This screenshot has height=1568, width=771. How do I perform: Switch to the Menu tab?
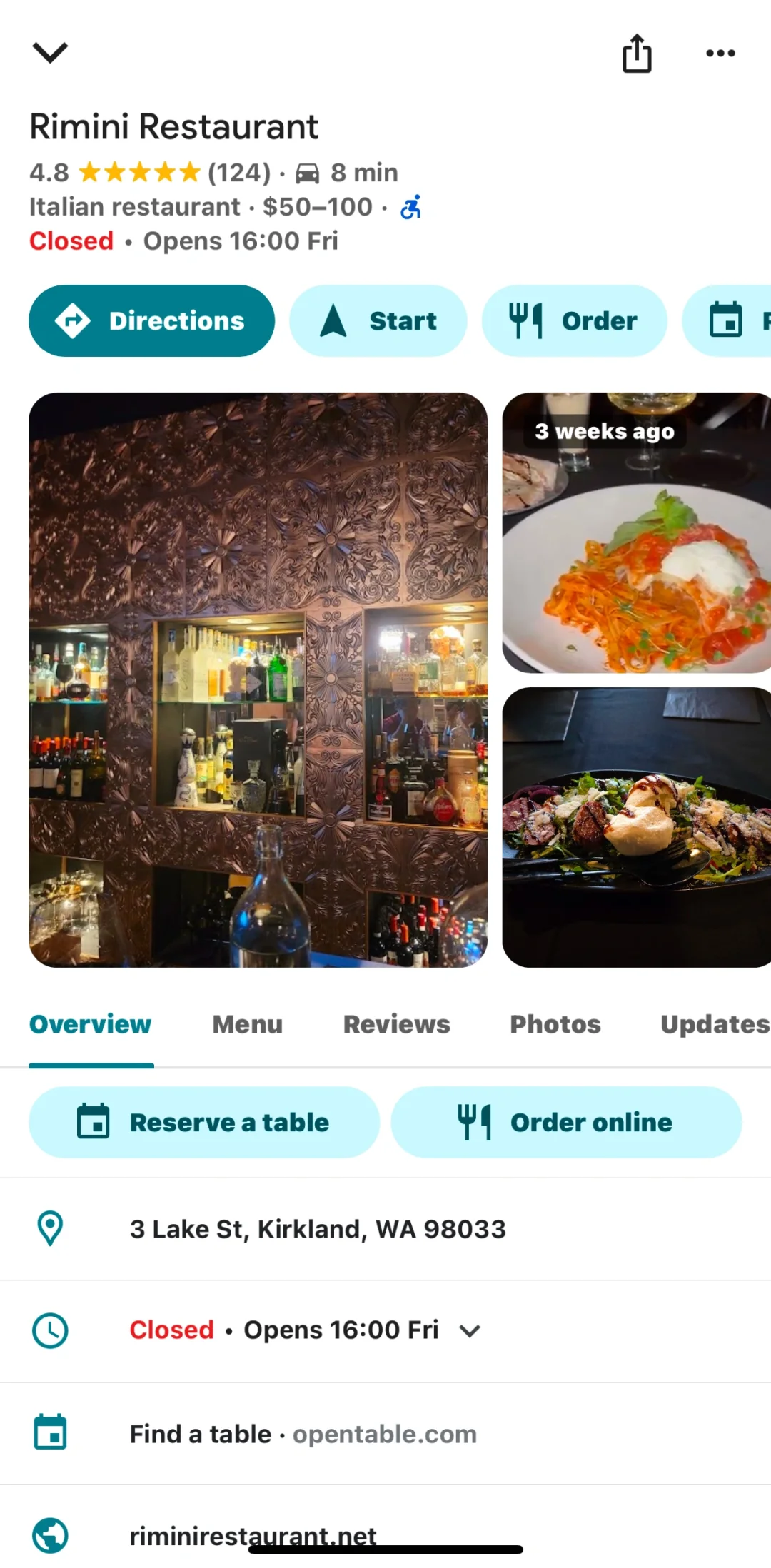247,1024
